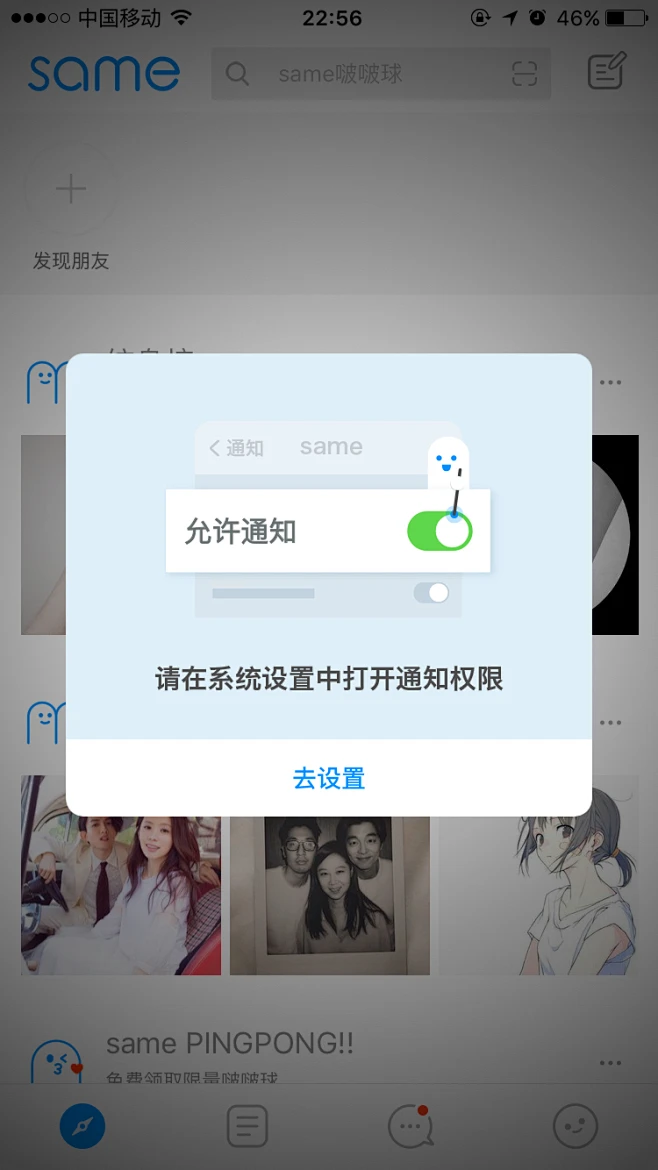Switch to the discover compass tab

82,1127
